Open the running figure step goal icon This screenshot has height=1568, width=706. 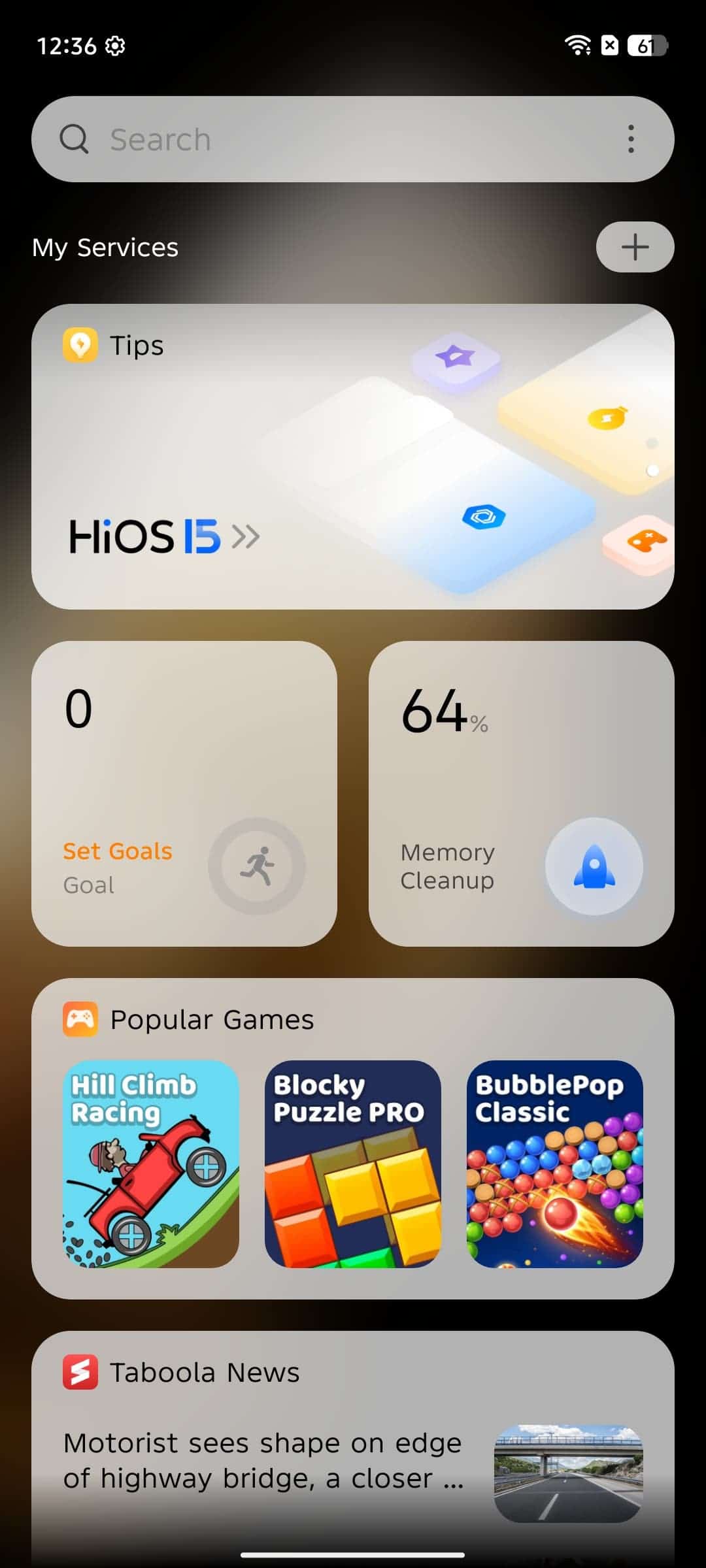257,866
